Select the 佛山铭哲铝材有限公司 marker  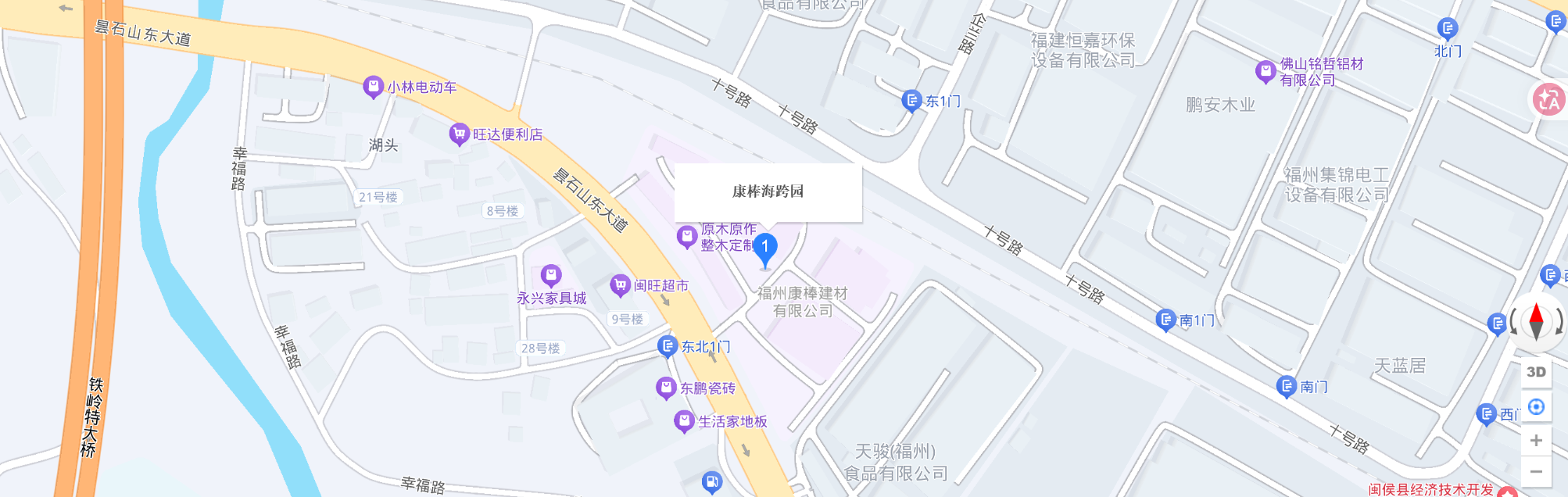tap(1265, 71)
